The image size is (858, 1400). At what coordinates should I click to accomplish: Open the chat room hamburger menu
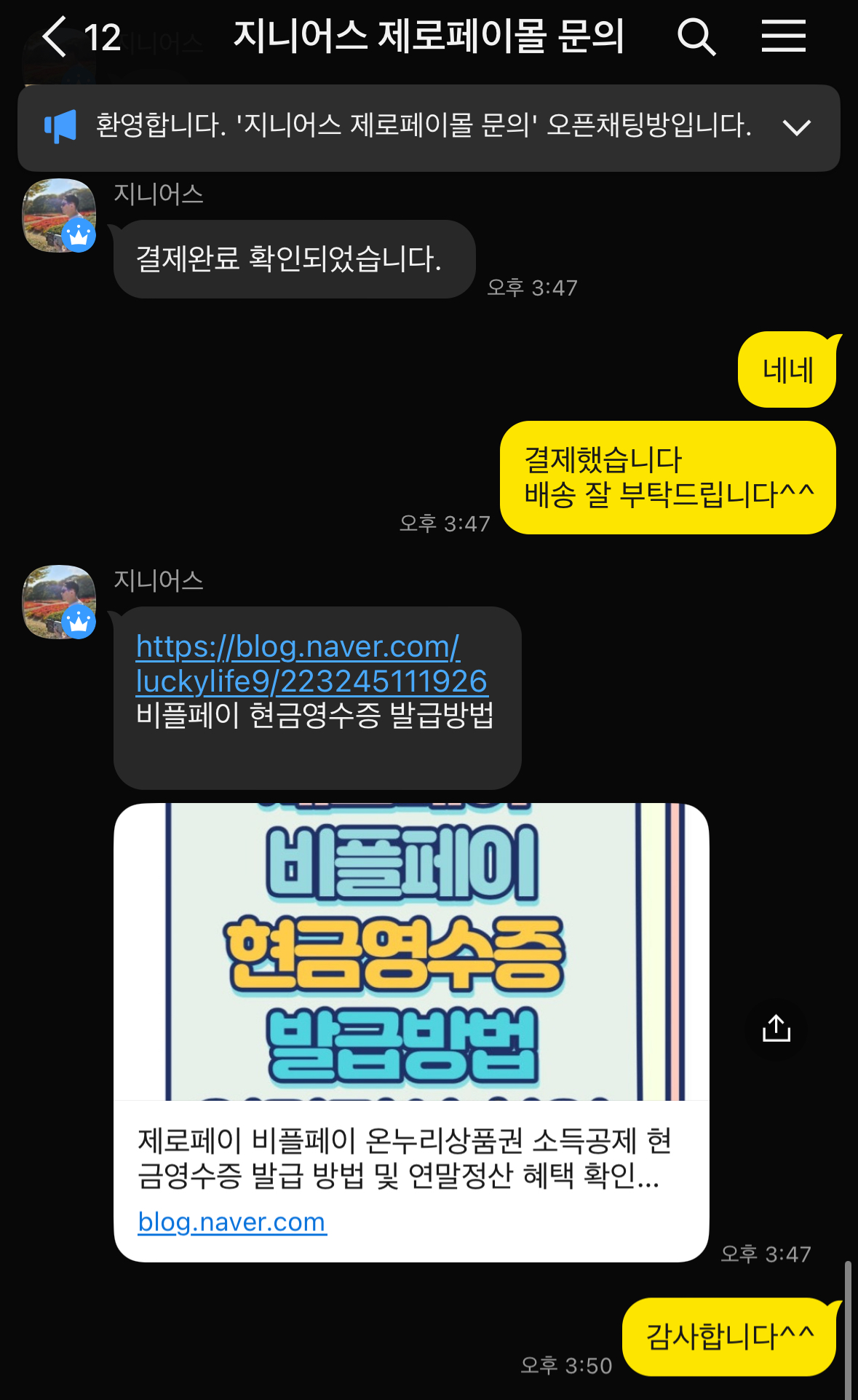click(x=783, y=36)
